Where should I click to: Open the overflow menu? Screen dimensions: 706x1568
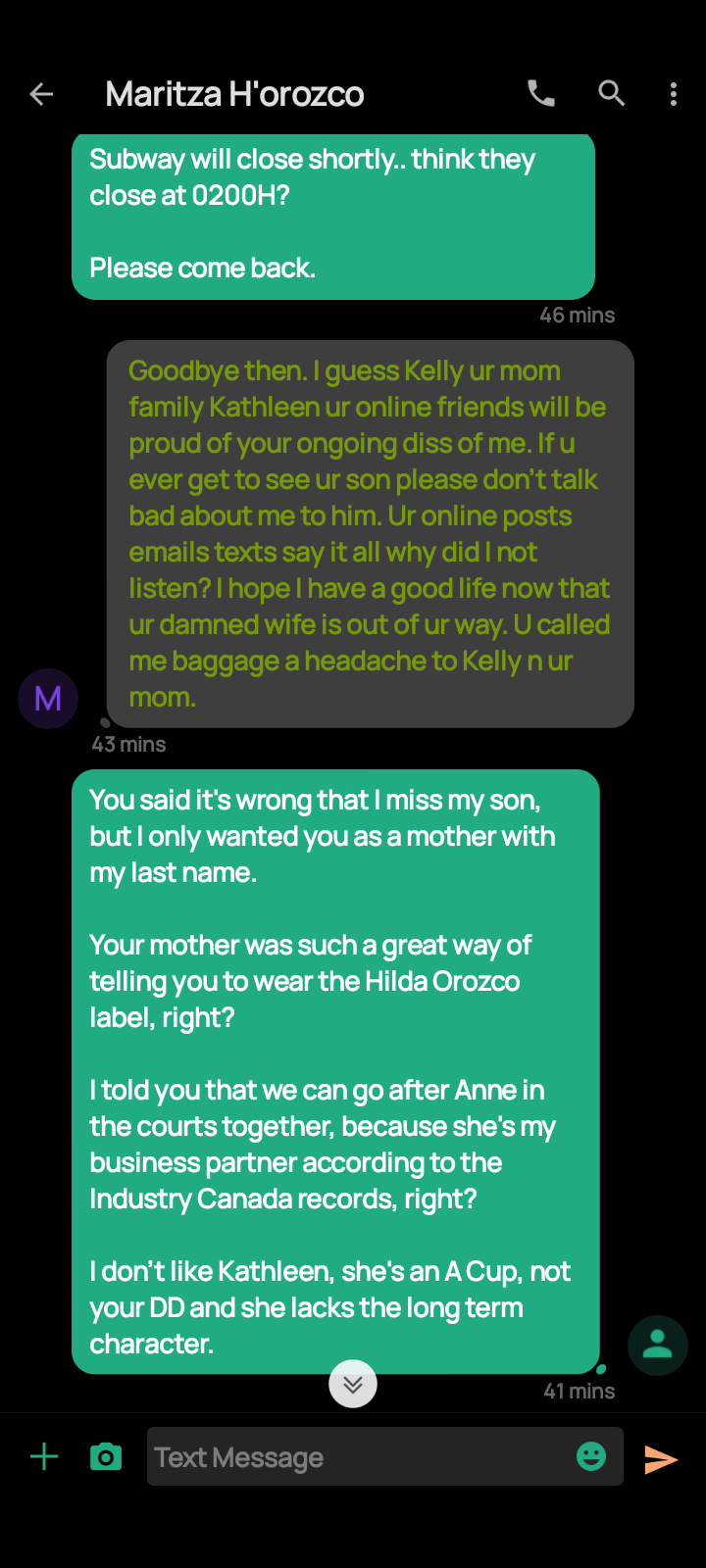(x=673, y=94)
